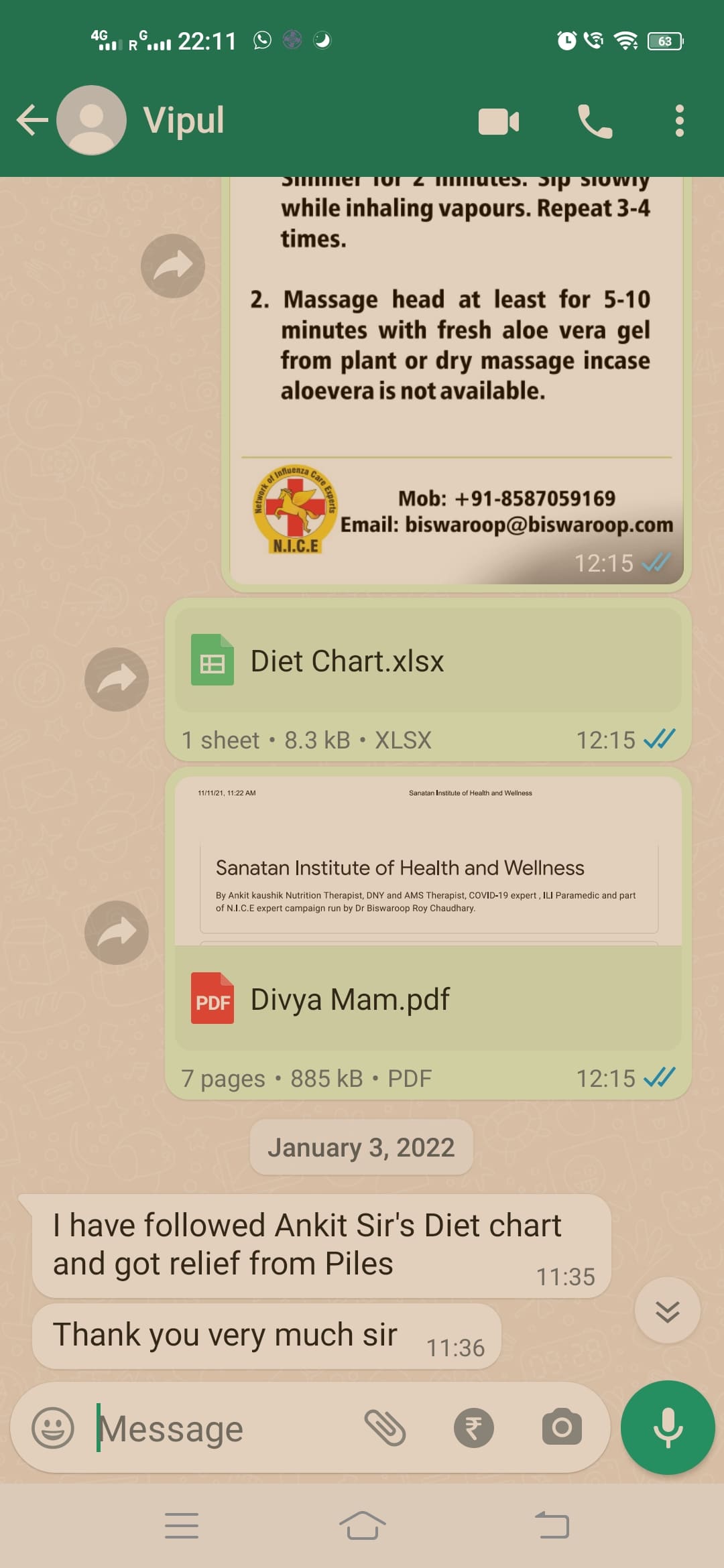
Task: Open the Divya Mam.pdf document
Action: pos(428,998)
